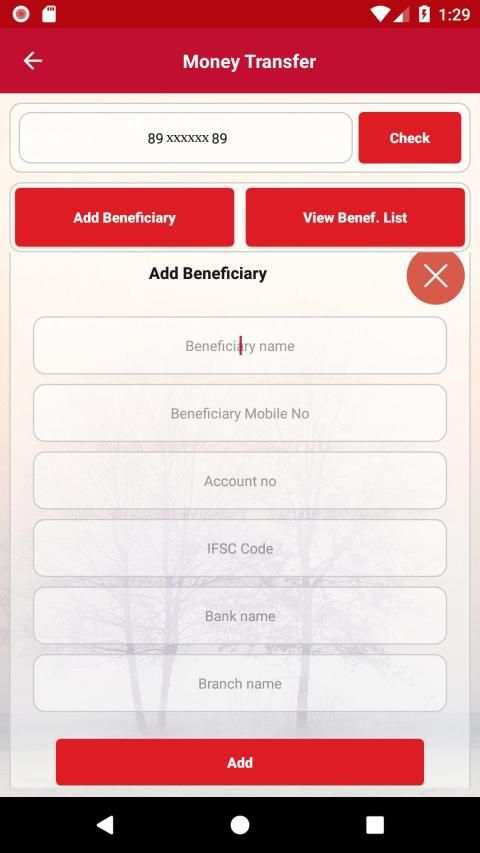Select the Beneficiary Mobile No field
Image resolution: width=480 pixels, height=853 pixels.
pos(240,413)
